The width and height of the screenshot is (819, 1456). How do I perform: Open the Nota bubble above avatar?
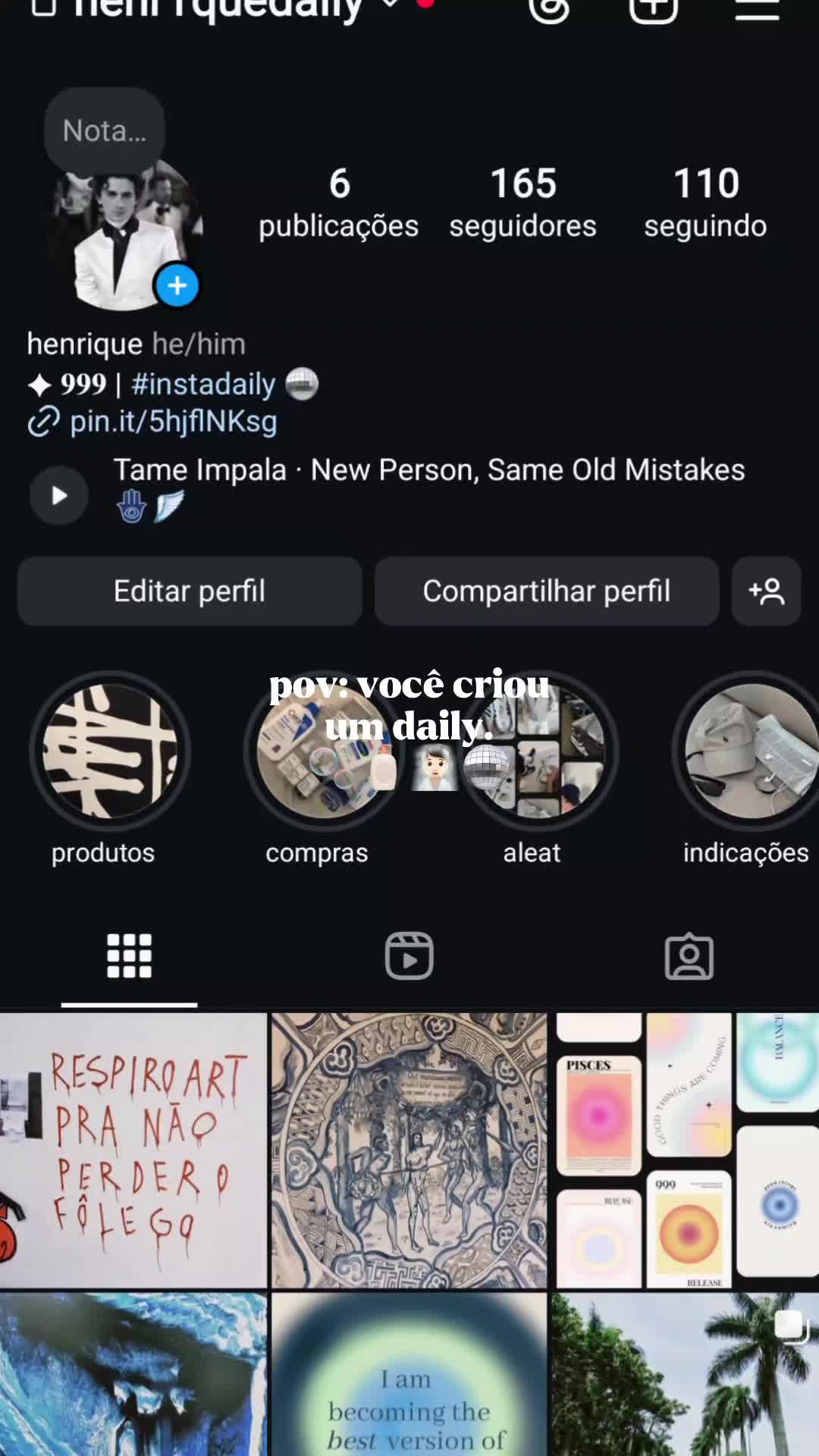[105, 130]
